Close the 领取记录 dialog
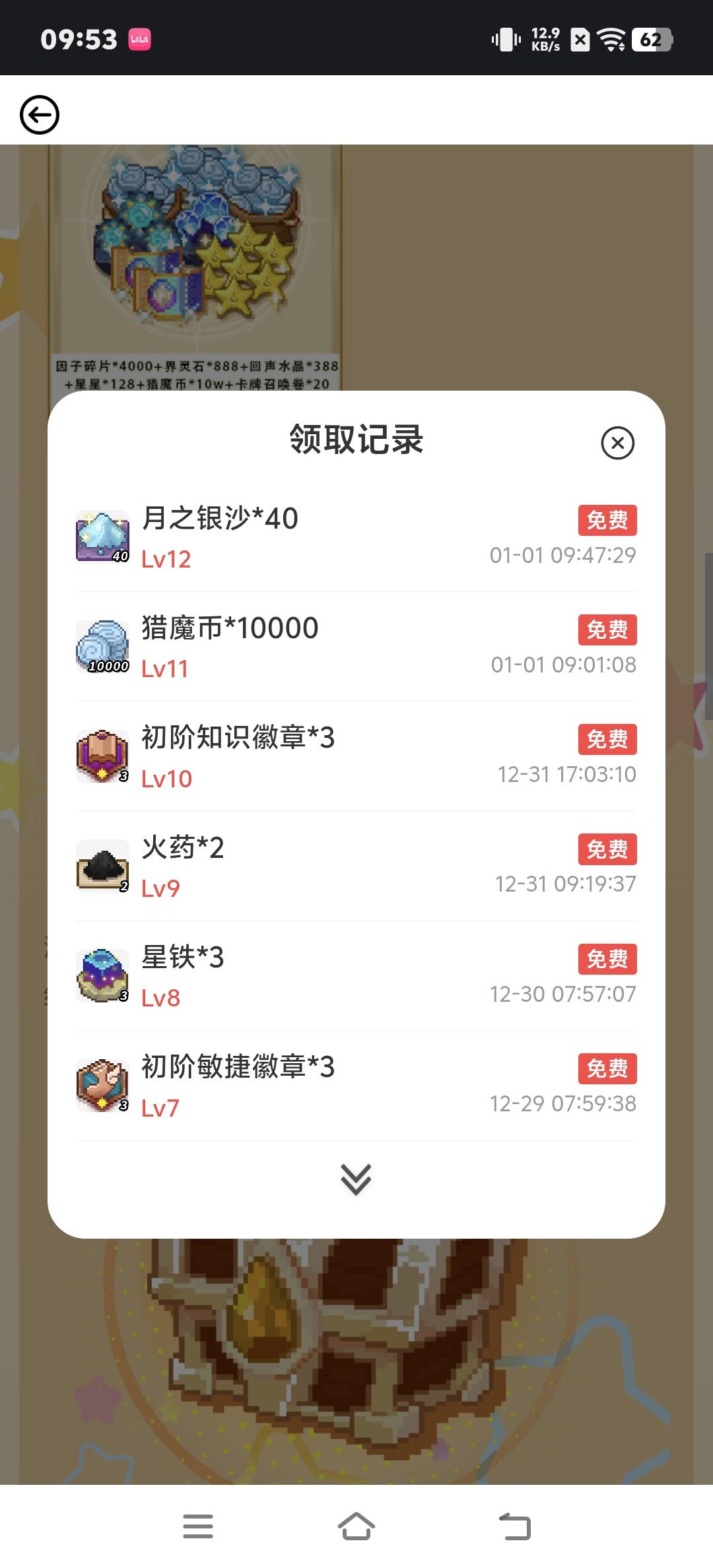This screenshot has height=1568, width=713. (x=617, y=443)
